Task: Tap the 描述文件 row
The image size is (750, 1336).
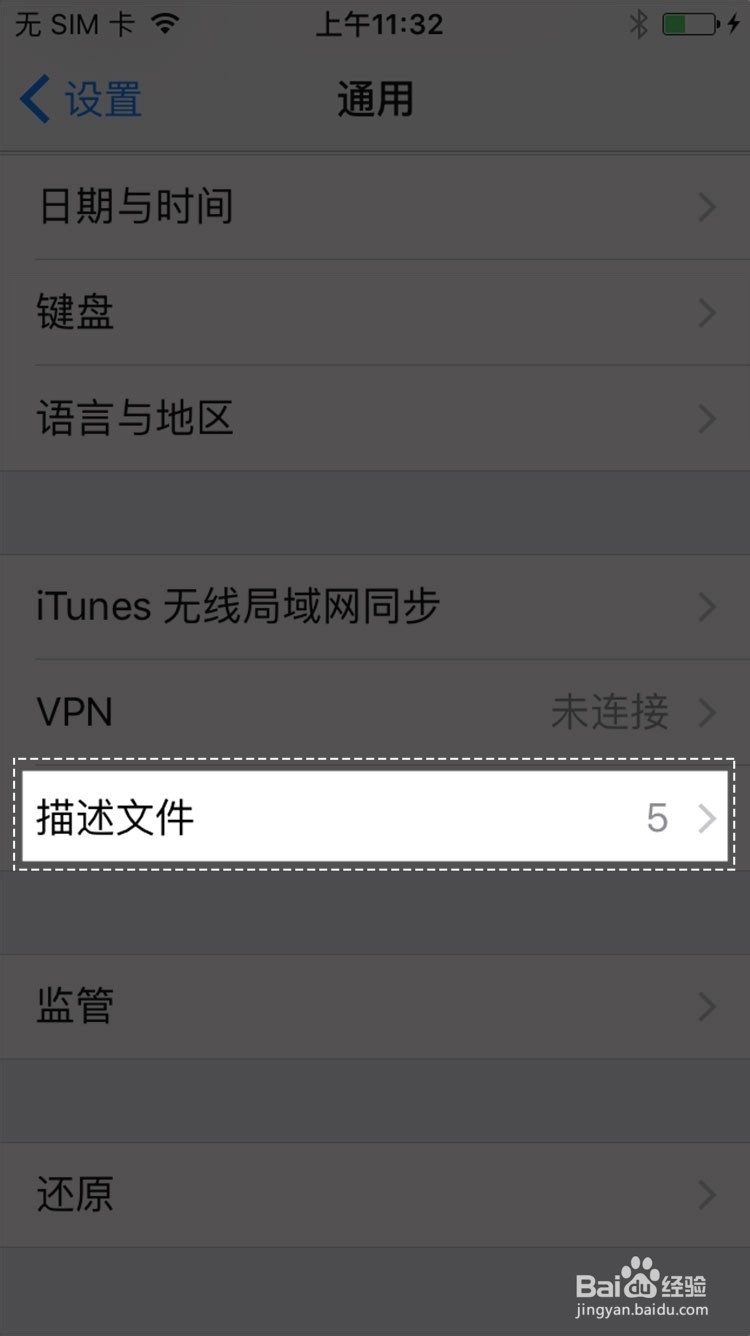Action: [x=375, y=817]
